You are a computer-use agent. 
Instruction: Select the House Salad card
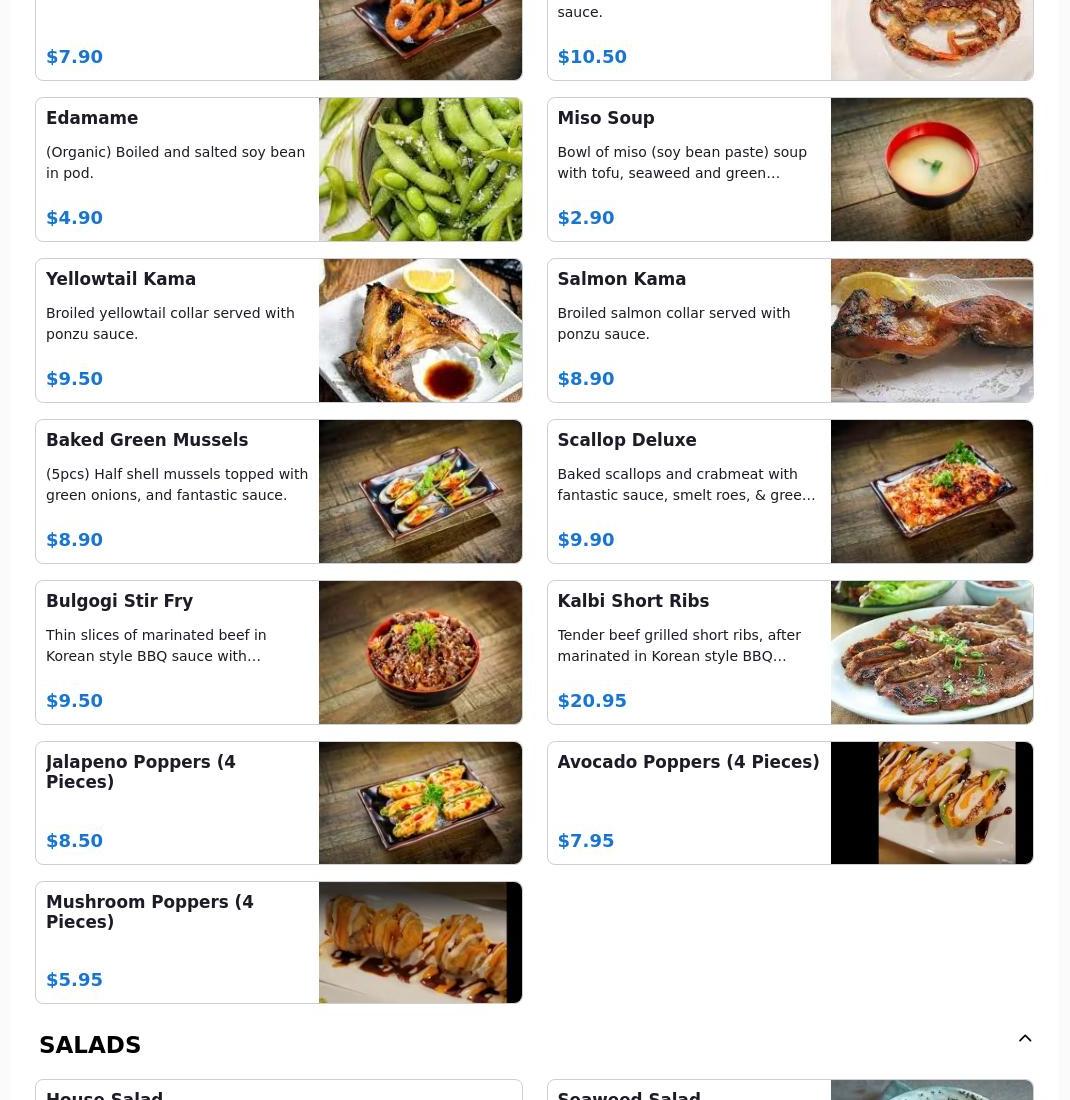(278, 1091)
